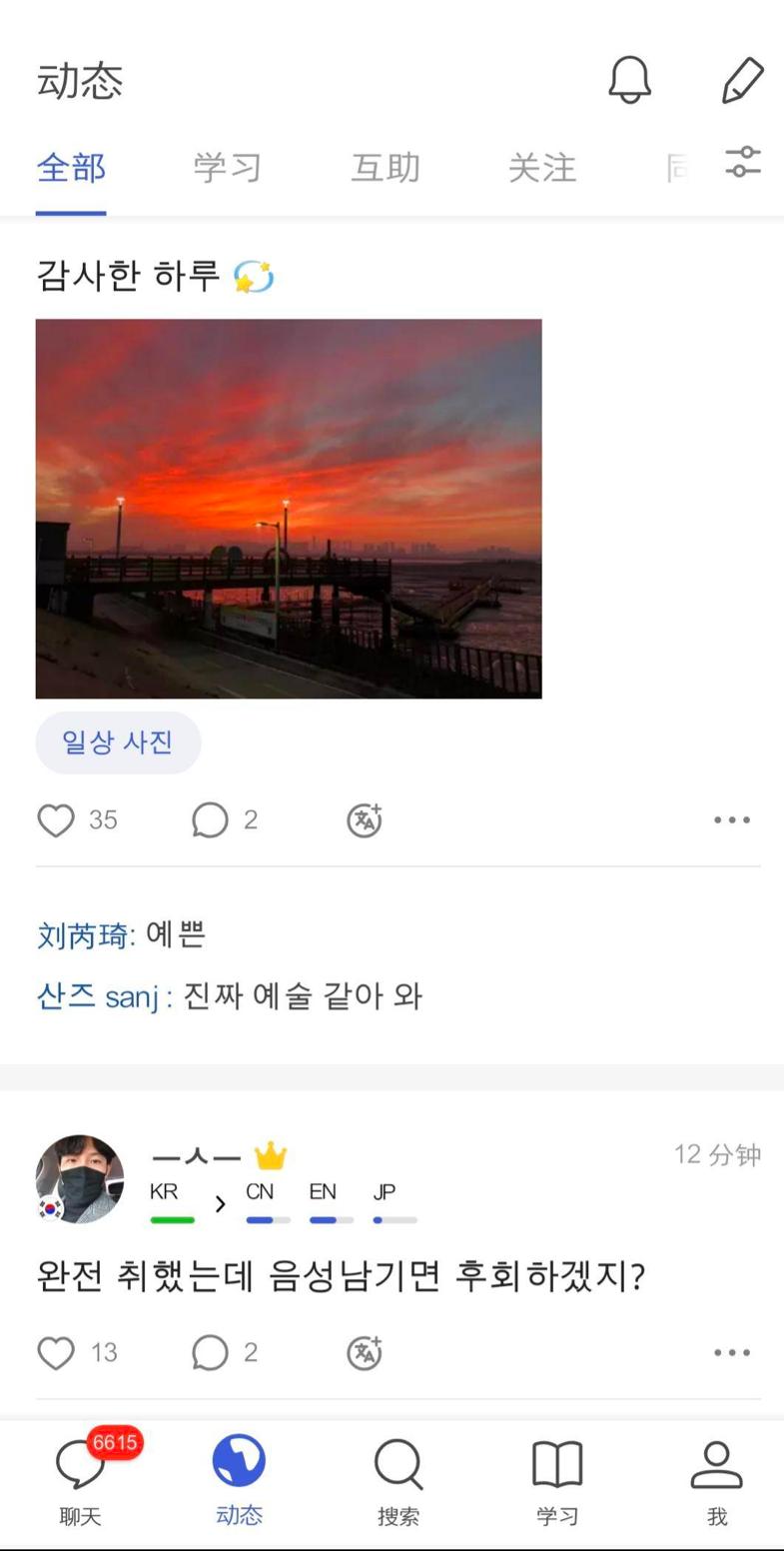Open the notification bell
This screenshot has height=1551, width=784.
pyautogui.click(x=630, y=82)
